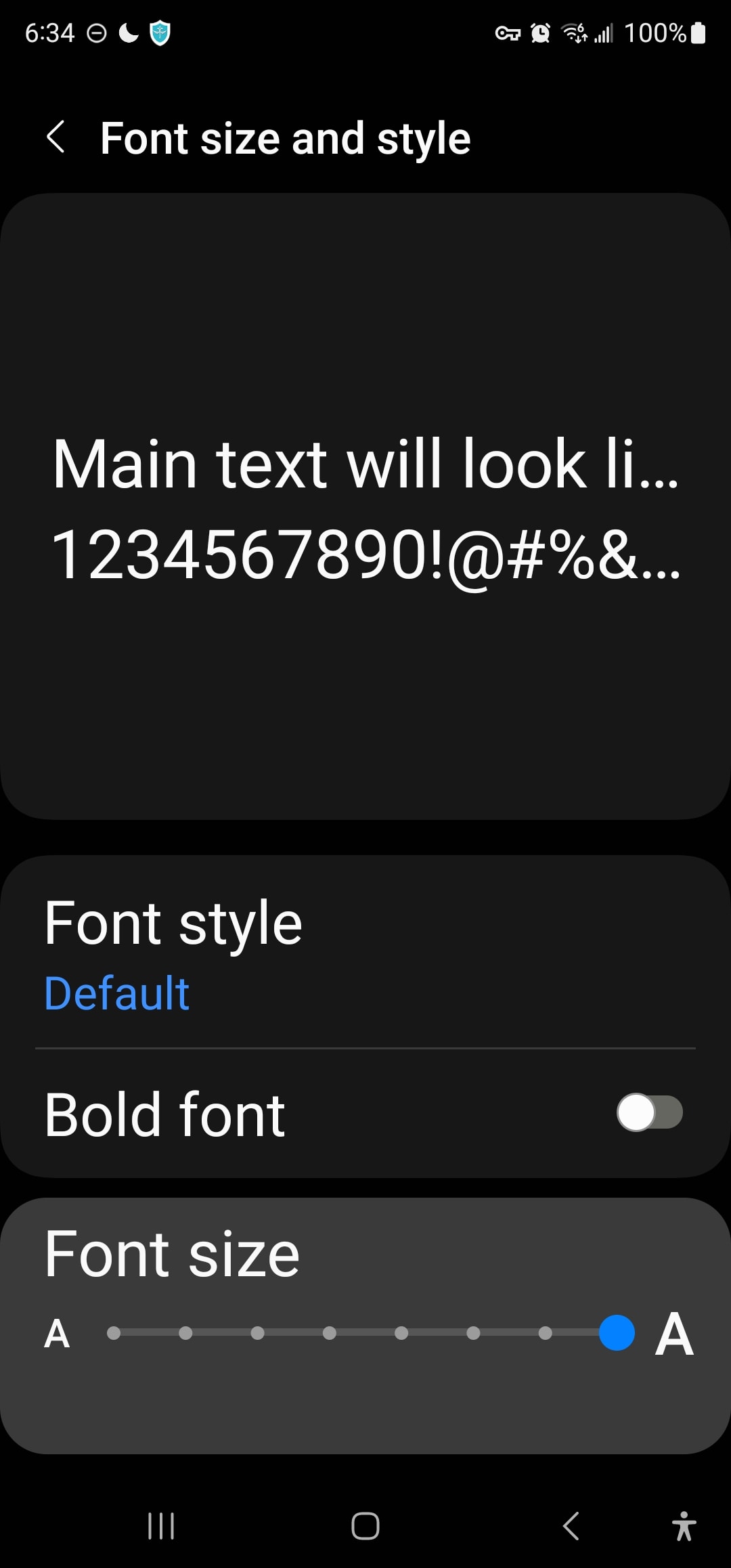Tap the large A beside the slider
The height and width of the screenshot is (1568, 731).
674,1334
